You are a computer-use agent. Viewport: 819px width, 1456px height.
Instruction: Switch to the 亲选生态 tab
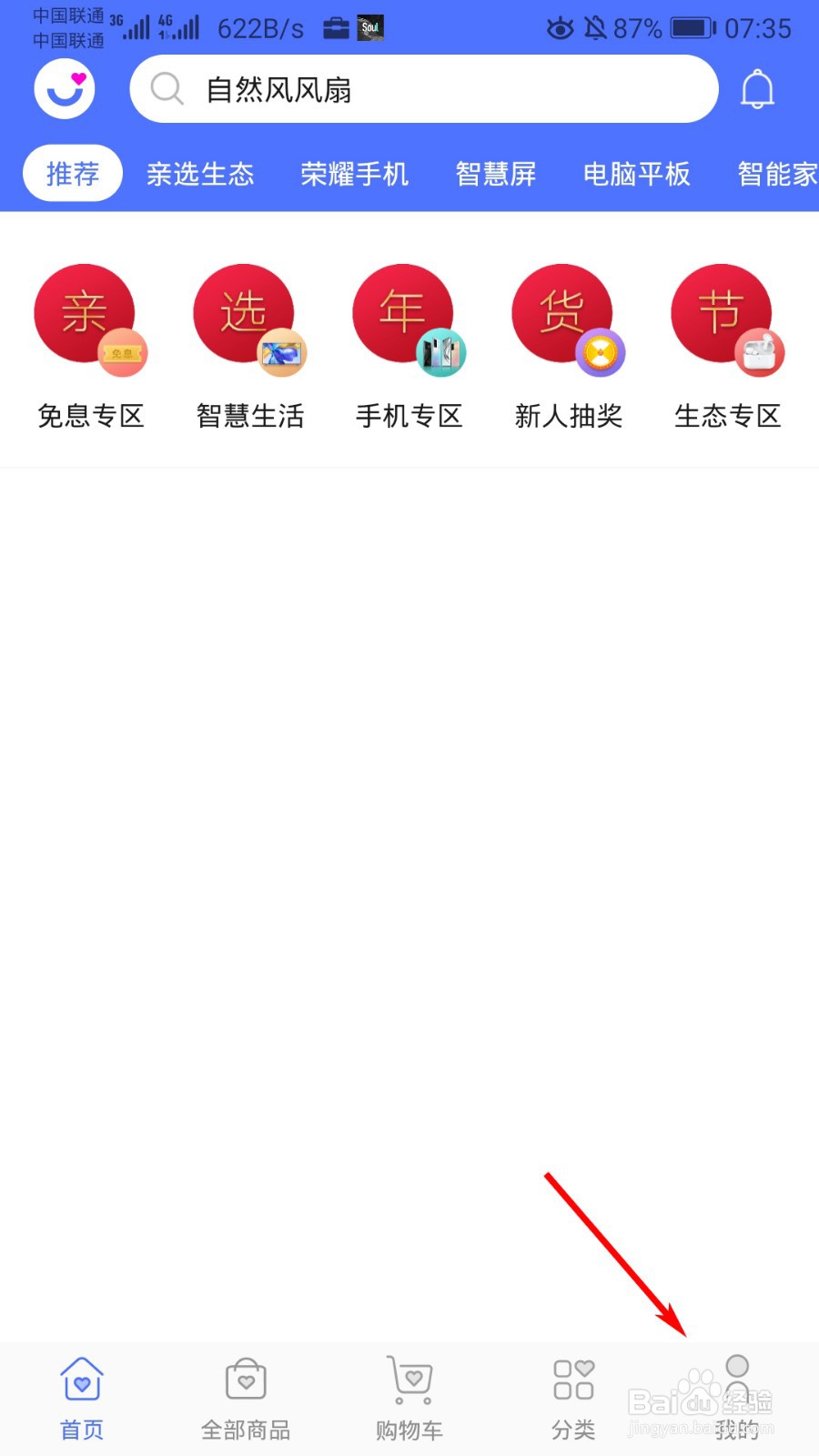pos(200,173)
